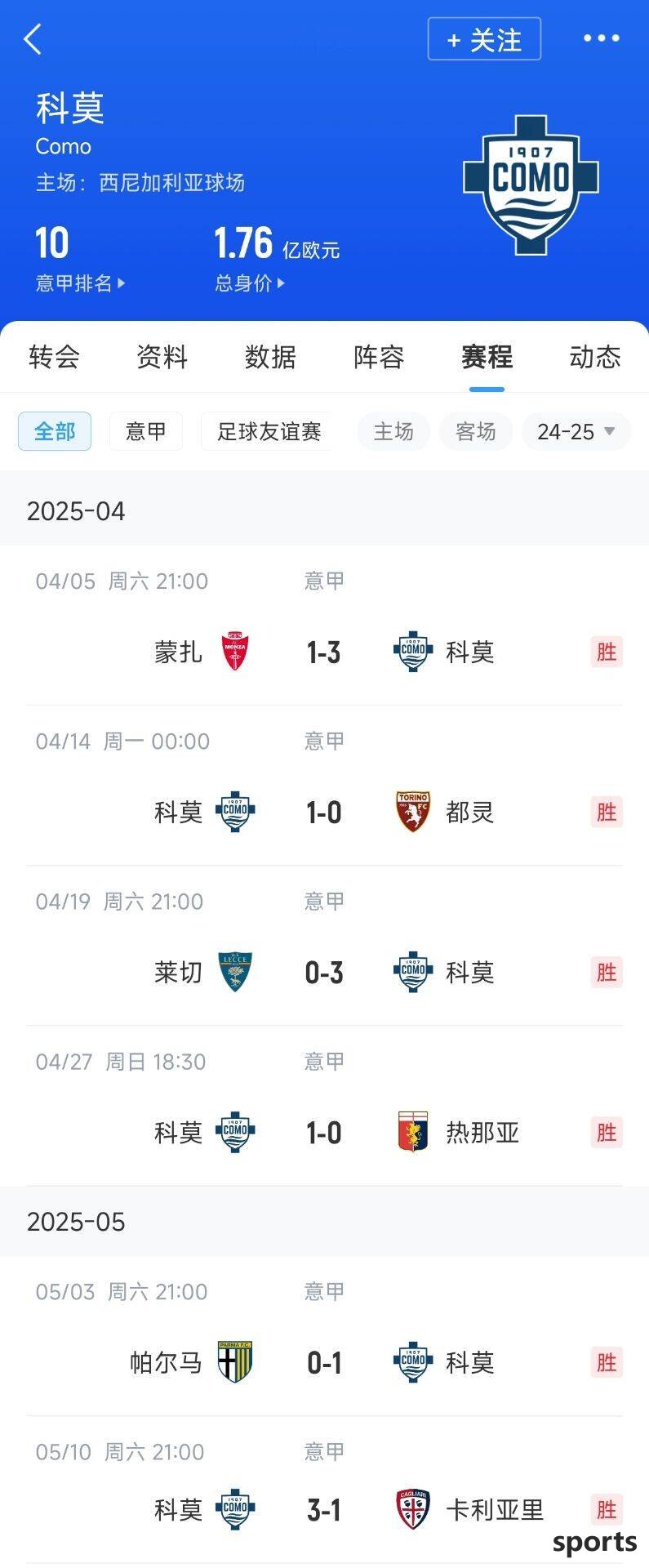Filter fixtures by 意甲
This screenshot has width=649, height=1568.
(x=146, y=431)
